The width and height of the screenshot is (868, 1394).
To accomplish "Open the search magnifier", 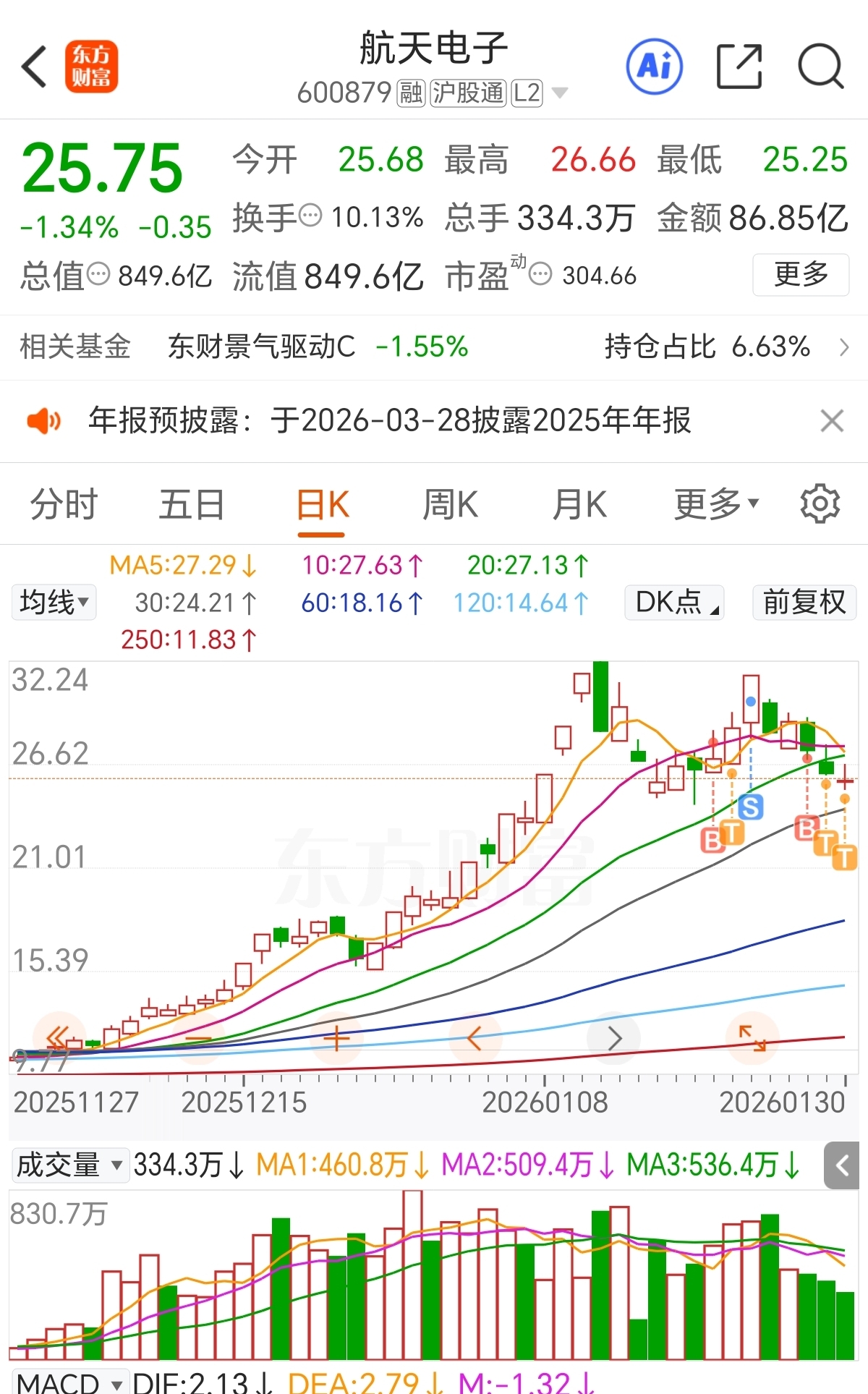I will pyautogui.click(x=821, y=67).
